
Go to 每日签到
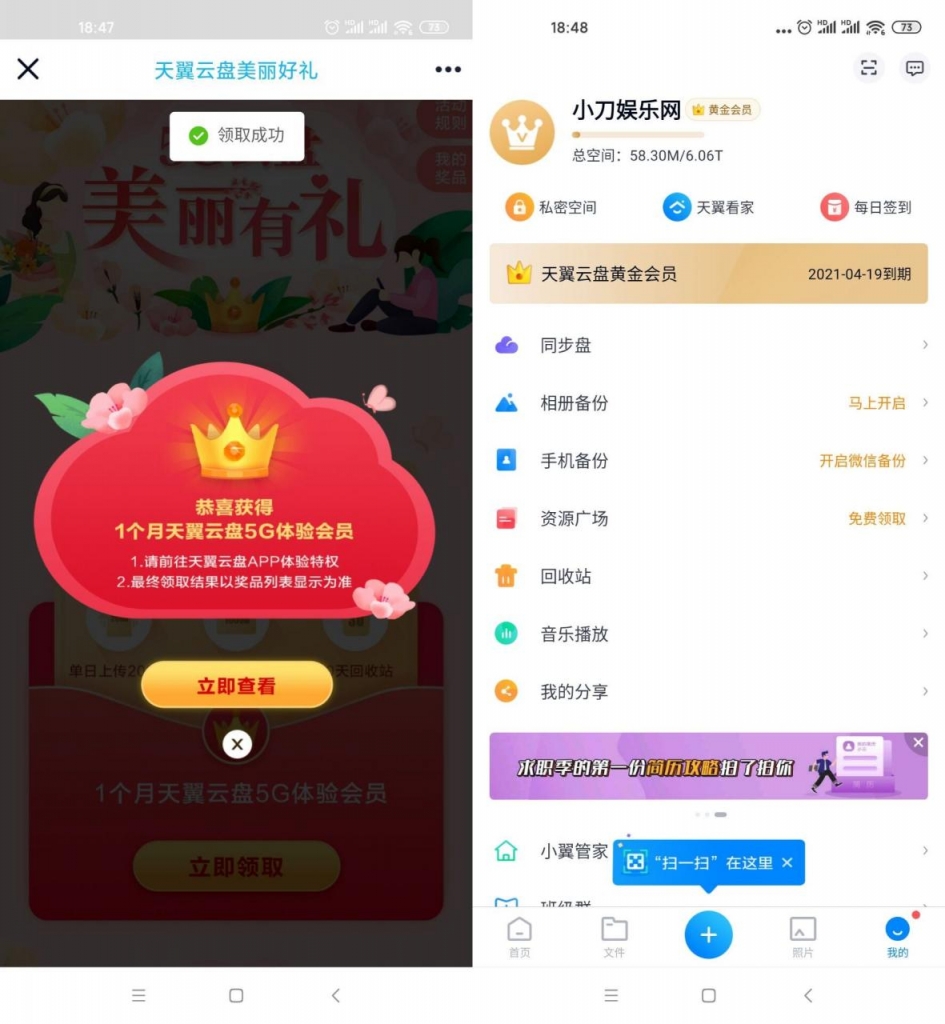click(866, 207)
